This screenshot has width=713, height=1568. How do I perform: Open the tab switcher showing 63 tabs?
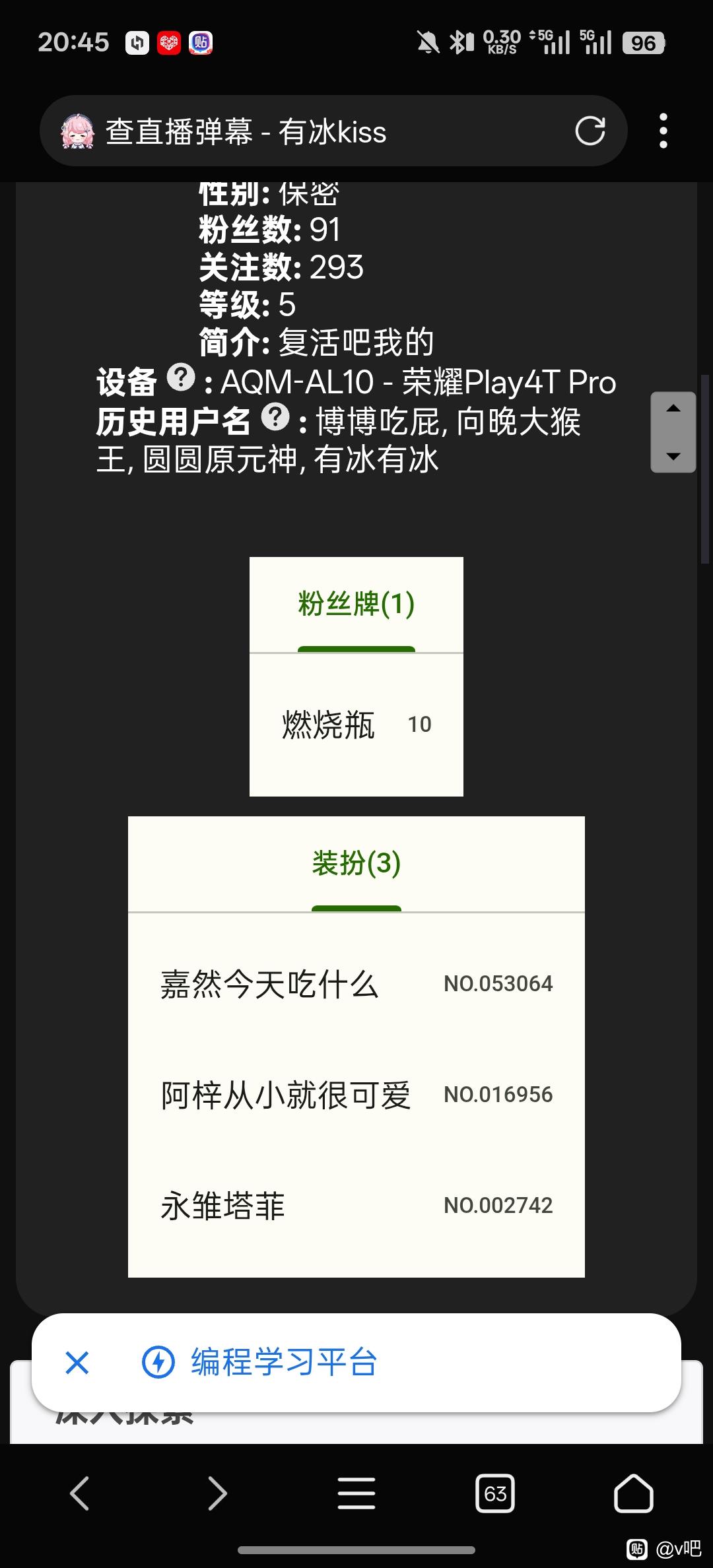tap(495, 1493)
